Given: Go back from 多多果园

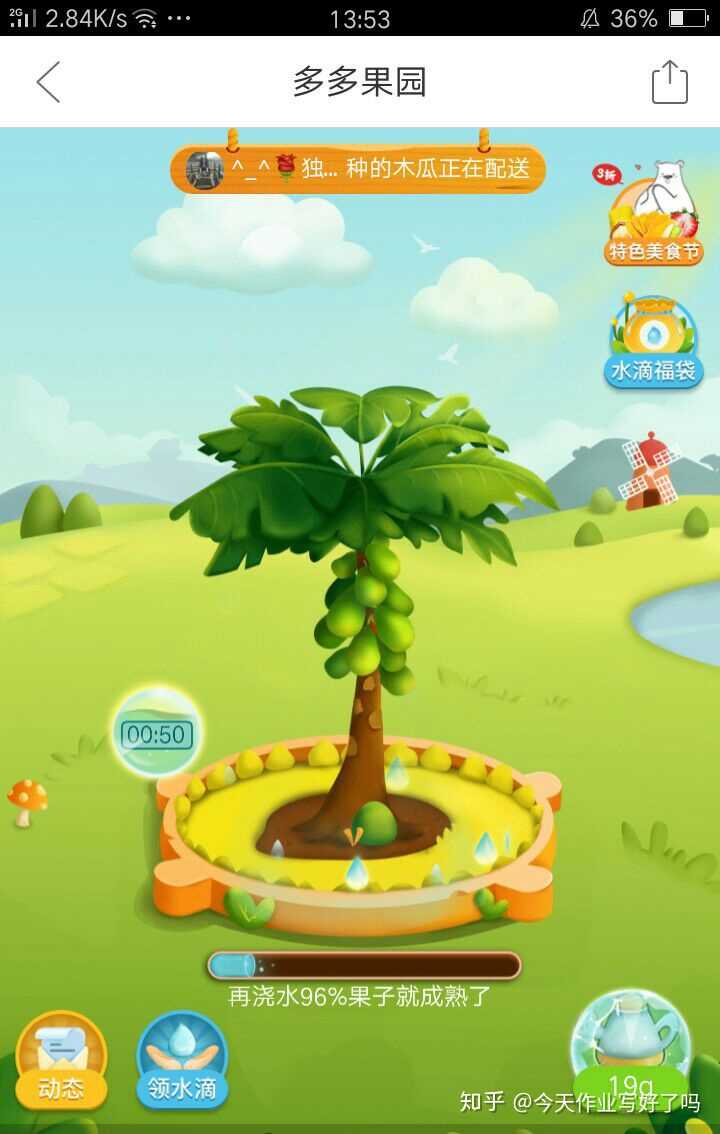Looking at the screenshot, I should pos(48,82).
